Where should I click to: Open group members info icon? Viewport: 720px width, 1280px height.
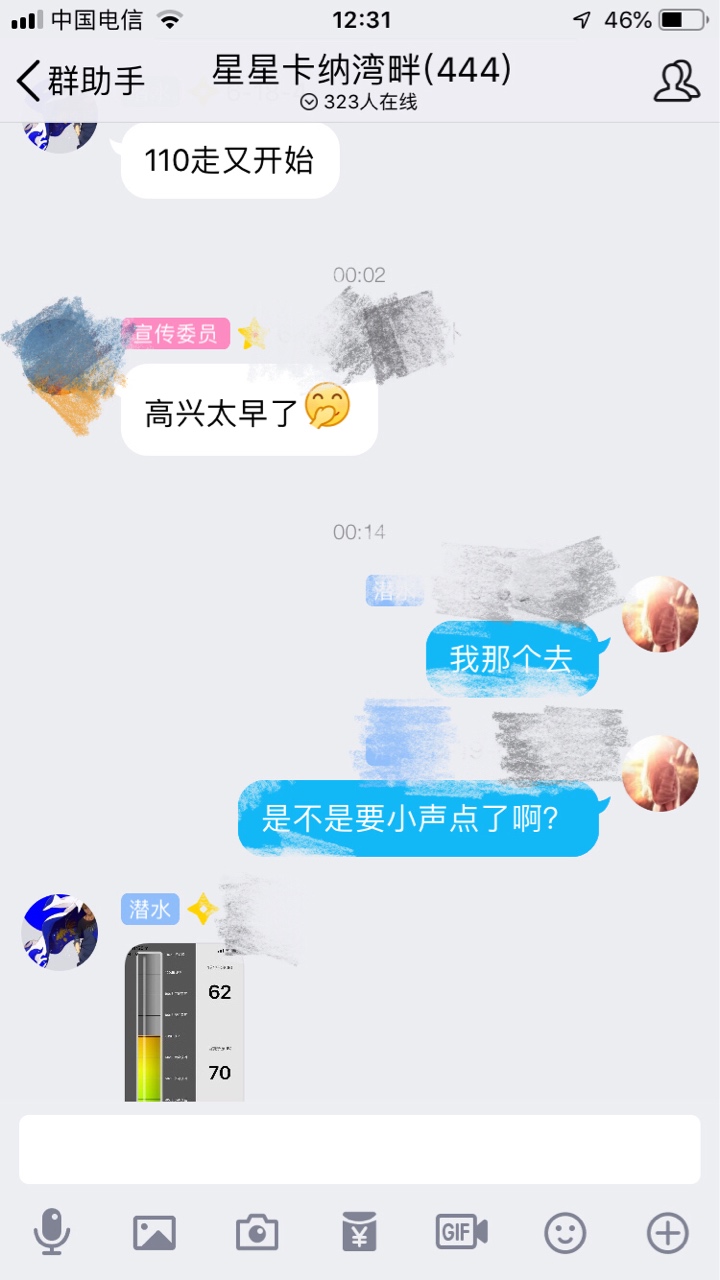tap(677, 81)
